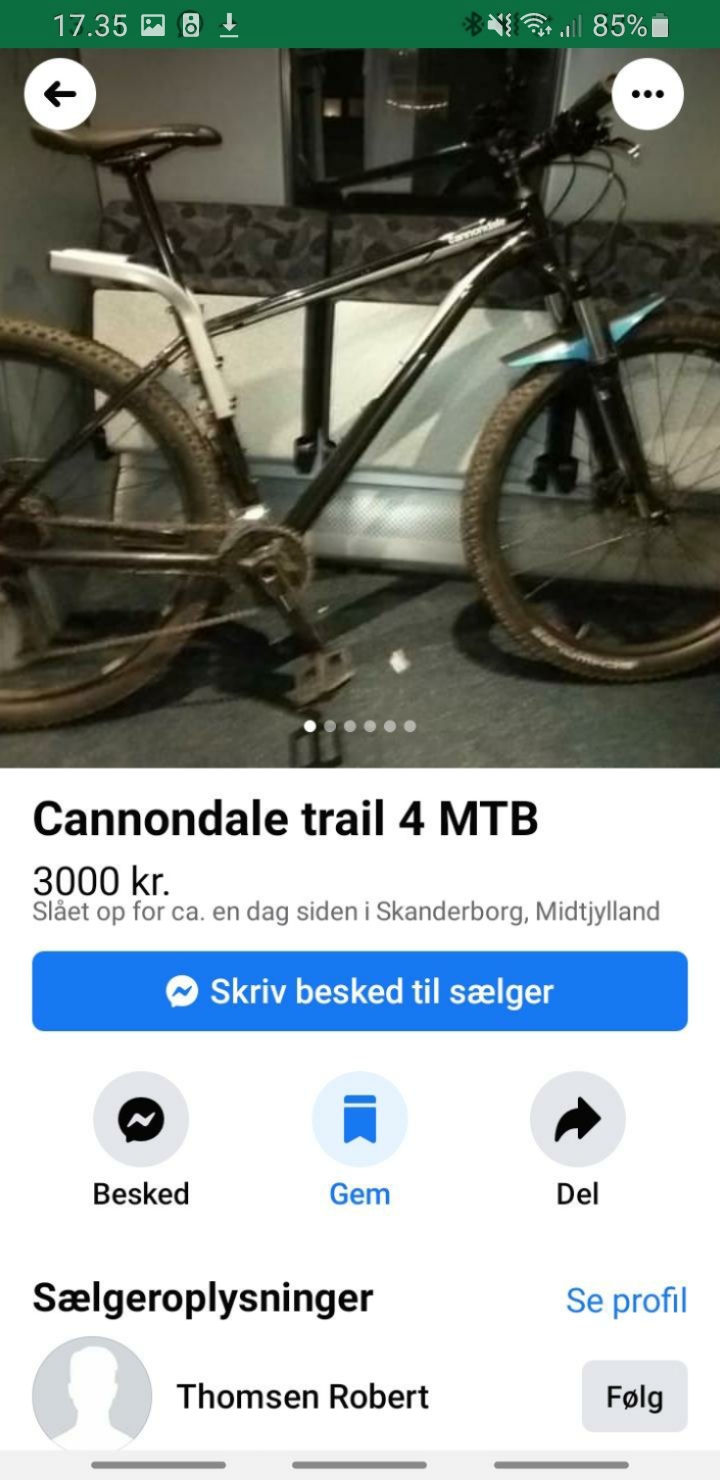Open the Besked messenger shortcut
Image resolution: width=720 pixels, height=1480 pixels.
coord(141,1120)
